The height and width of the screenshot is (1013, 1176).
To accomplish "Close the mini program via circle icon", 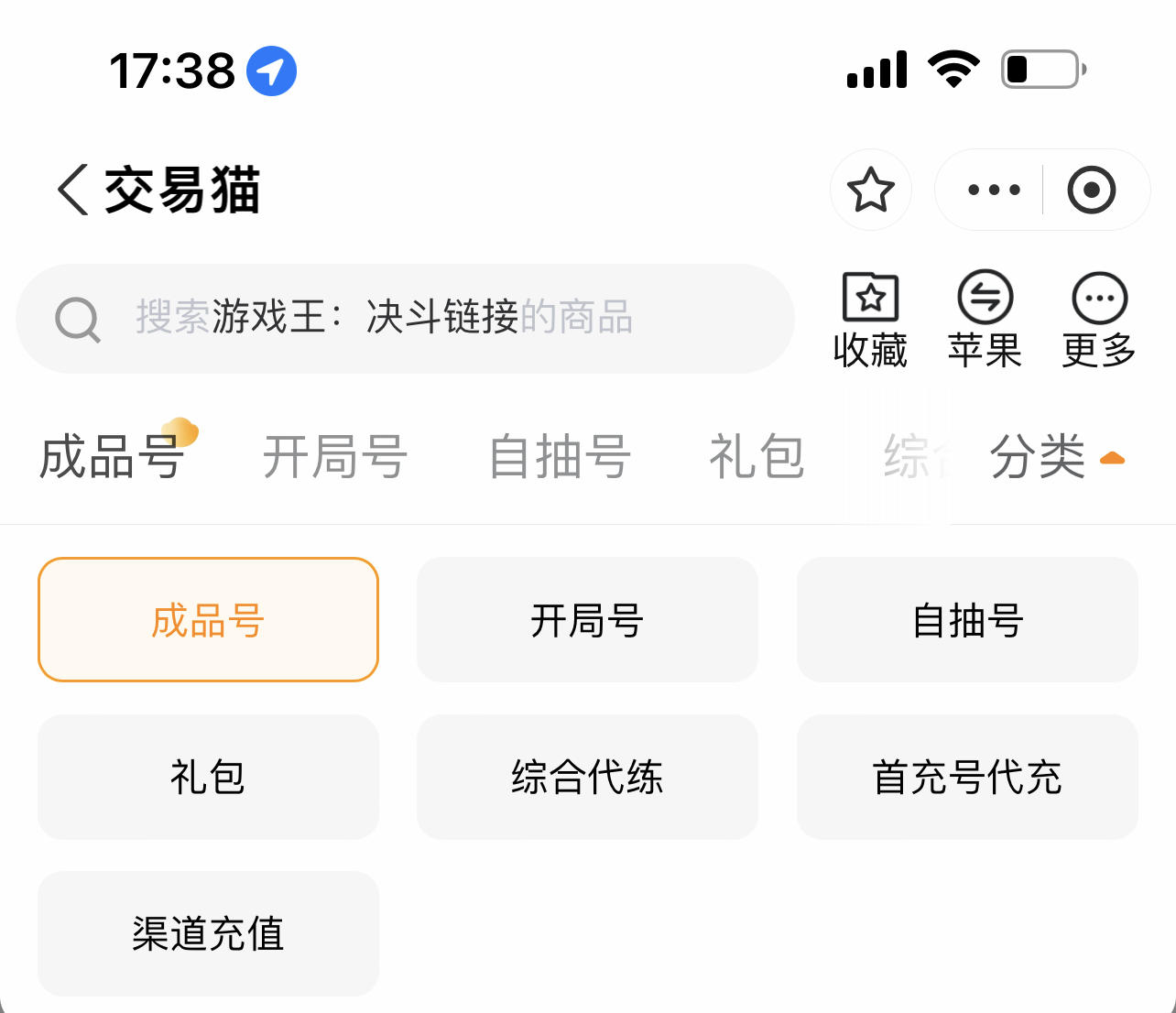I will [1091, 191].
